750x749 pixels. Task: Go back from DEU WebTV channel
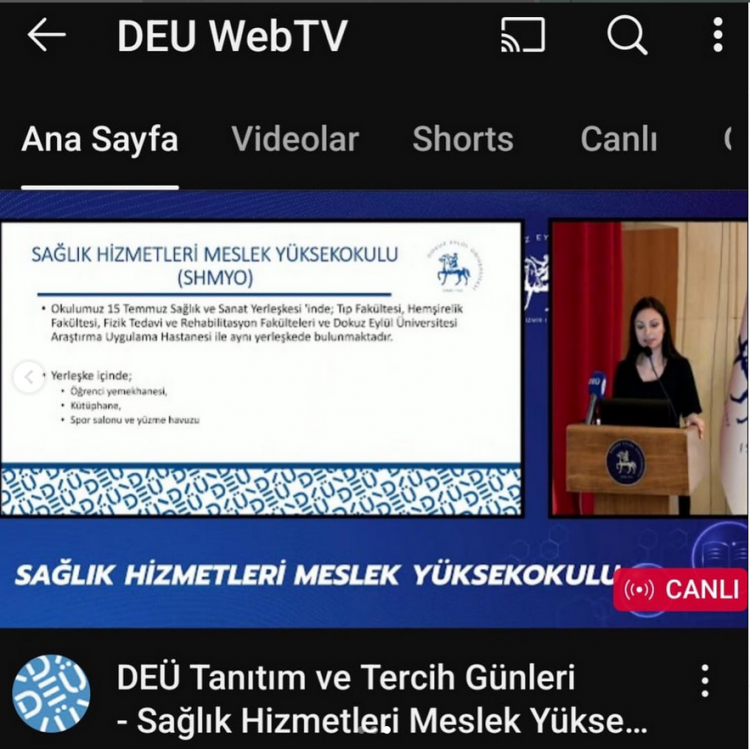click(46, 36)
